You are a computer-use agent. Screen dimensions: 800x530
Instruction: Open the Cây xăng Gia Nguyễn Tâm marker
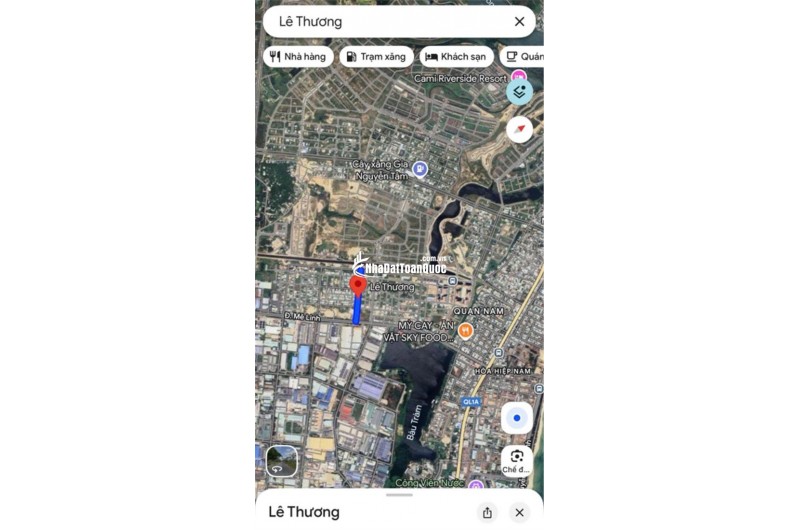[421, 169]
